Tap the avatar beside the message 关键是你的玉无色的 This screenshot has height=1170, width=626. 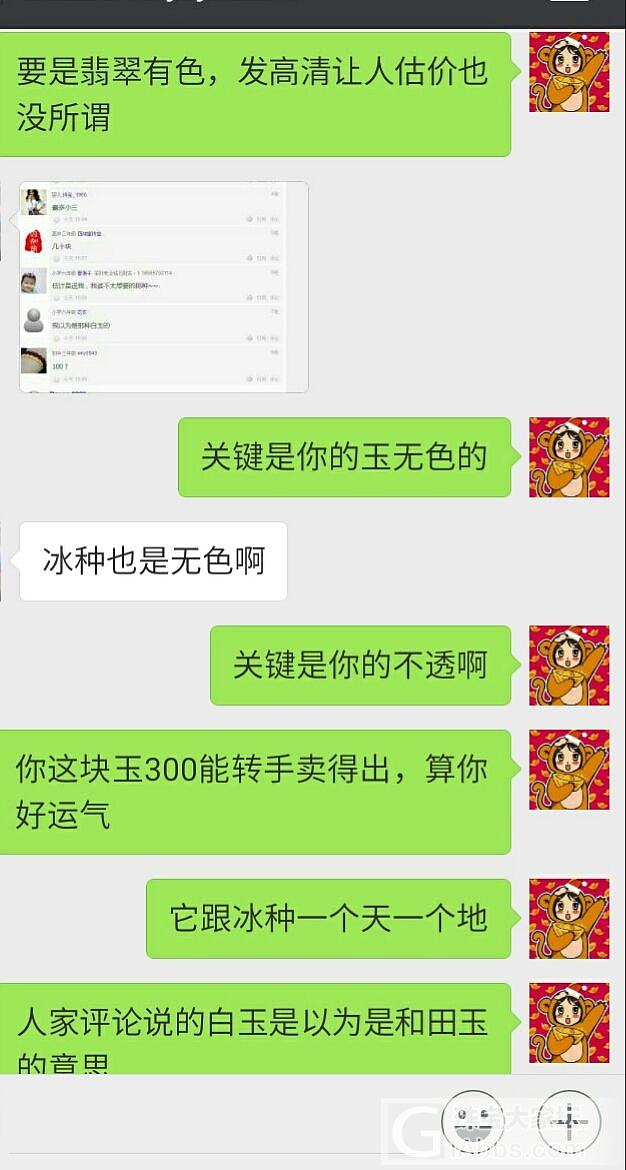point(568,457)
